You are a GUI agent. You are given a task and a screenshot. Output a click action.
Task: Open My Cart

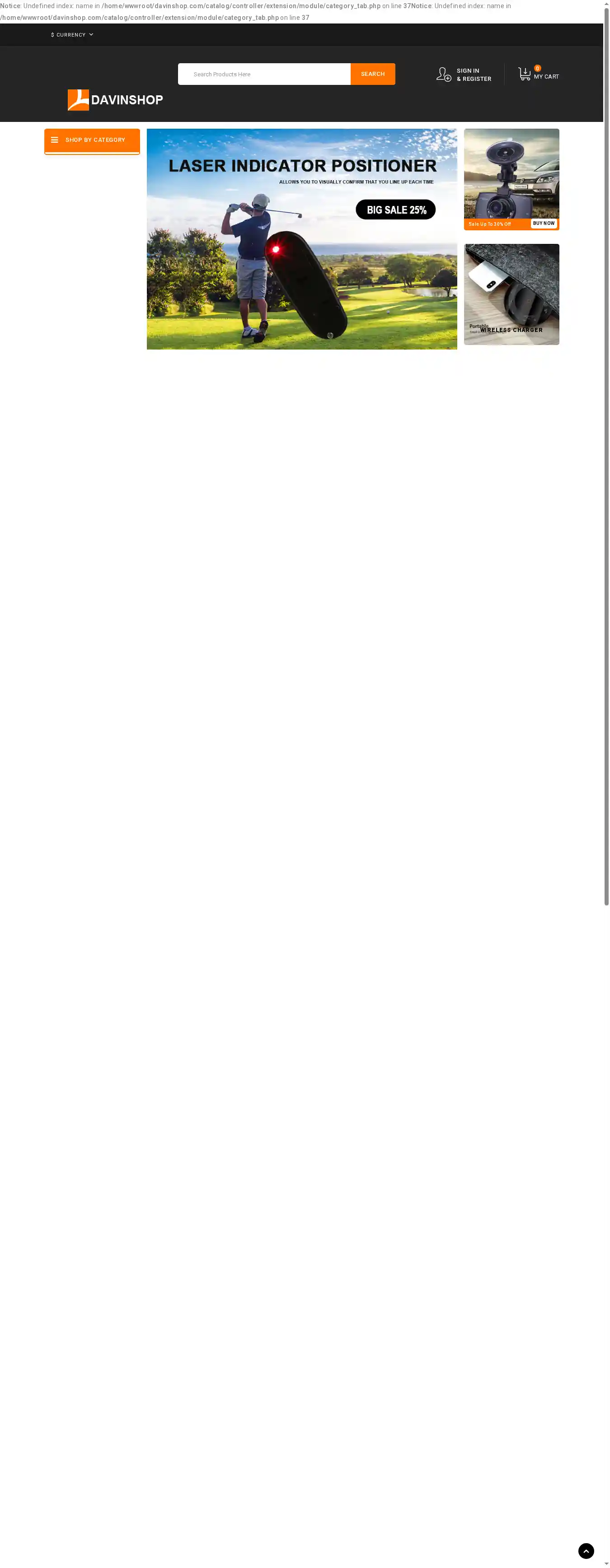pos(538,74)
